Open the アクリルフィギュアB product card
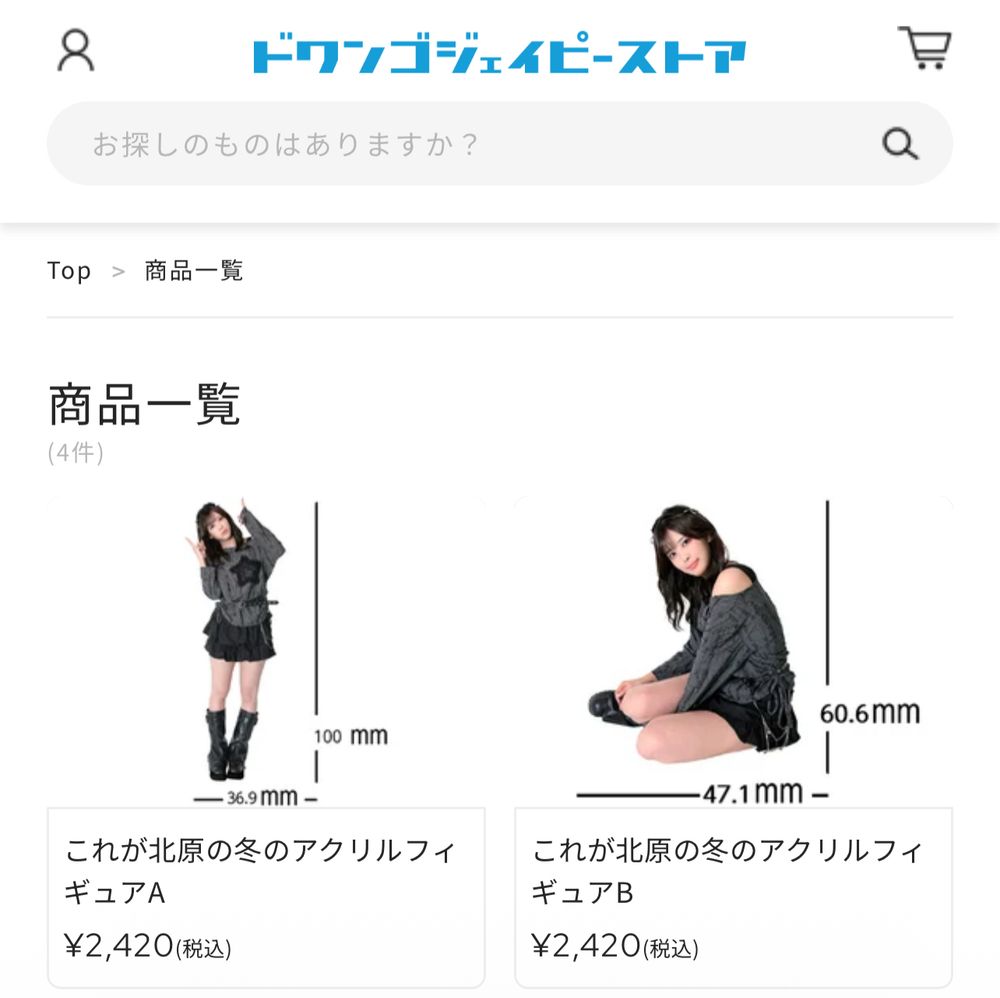 [x=733, y=742]
